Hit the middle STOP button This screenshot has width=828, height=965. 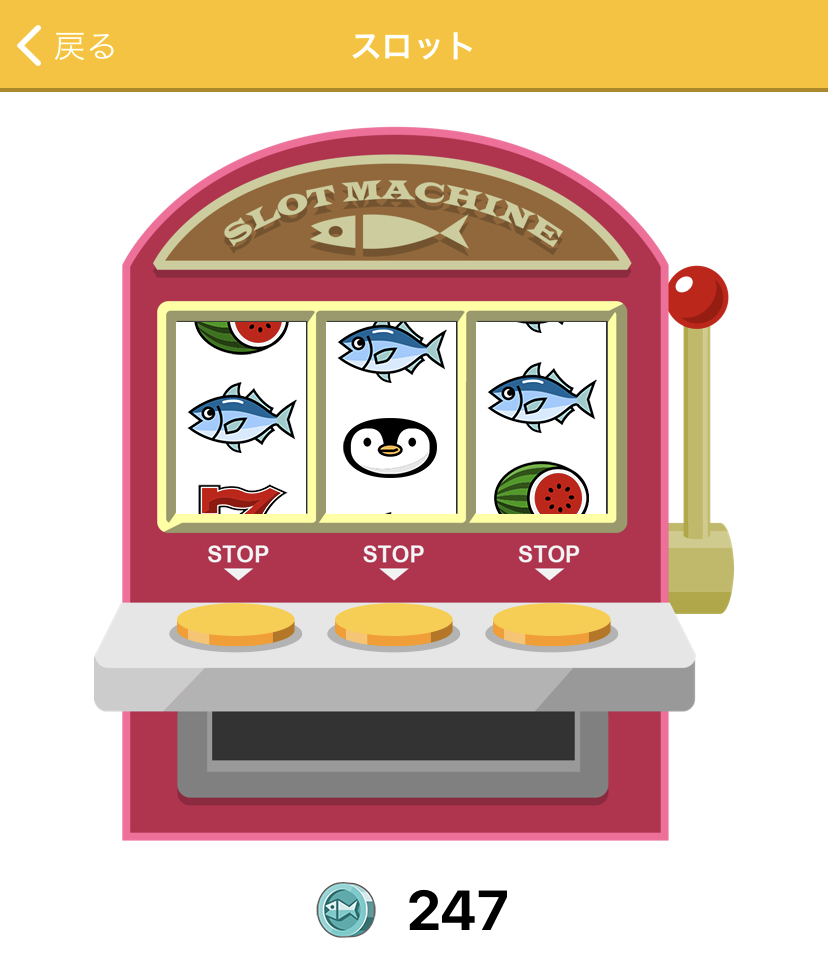point(394,623)
